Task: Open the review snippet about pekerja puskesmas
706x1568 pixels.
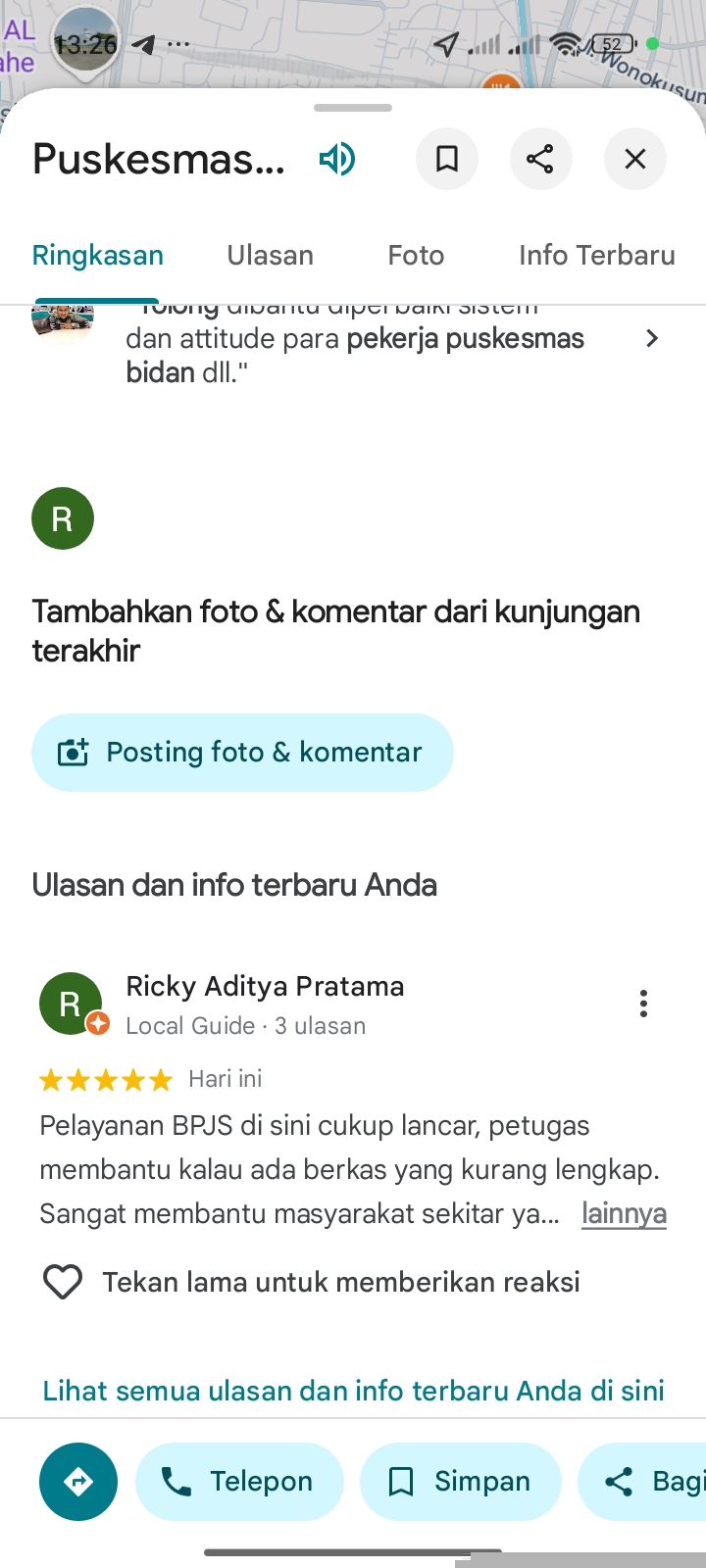Action: tap(392, 340)
